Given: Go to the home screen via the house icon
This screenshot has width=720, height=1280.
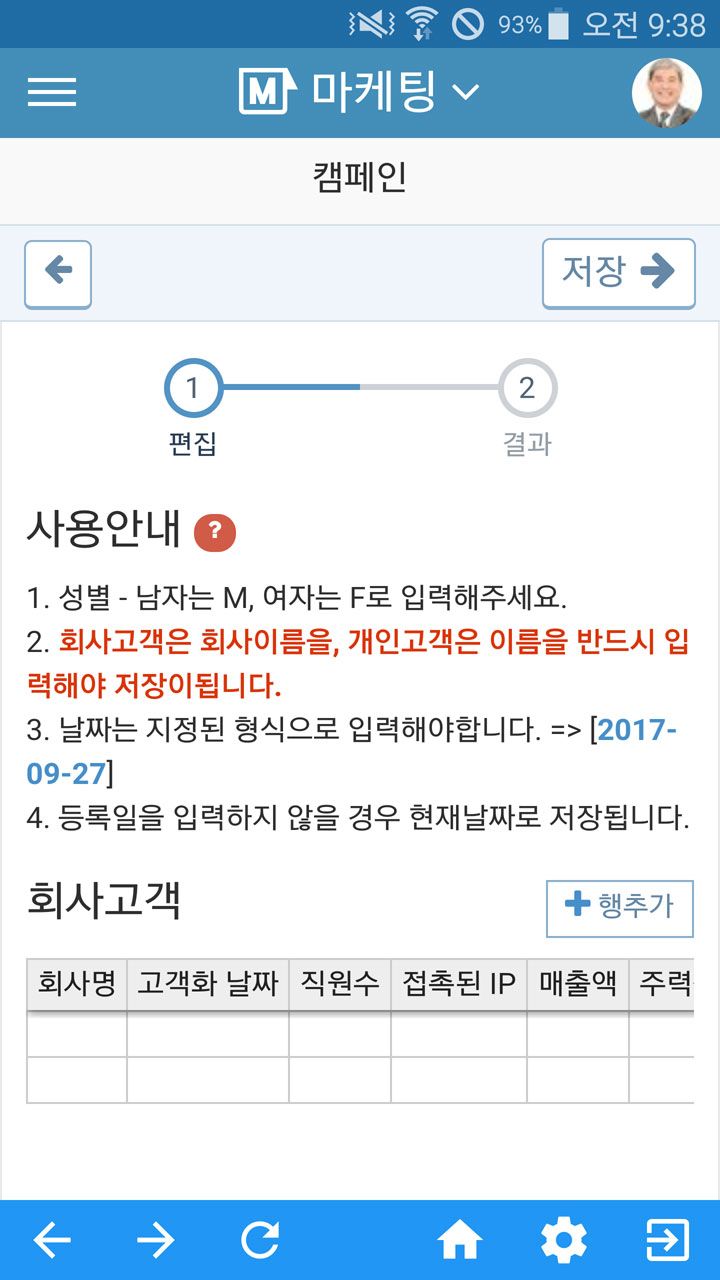Looking at the screenshot, I should click(x=460, y=1241).
